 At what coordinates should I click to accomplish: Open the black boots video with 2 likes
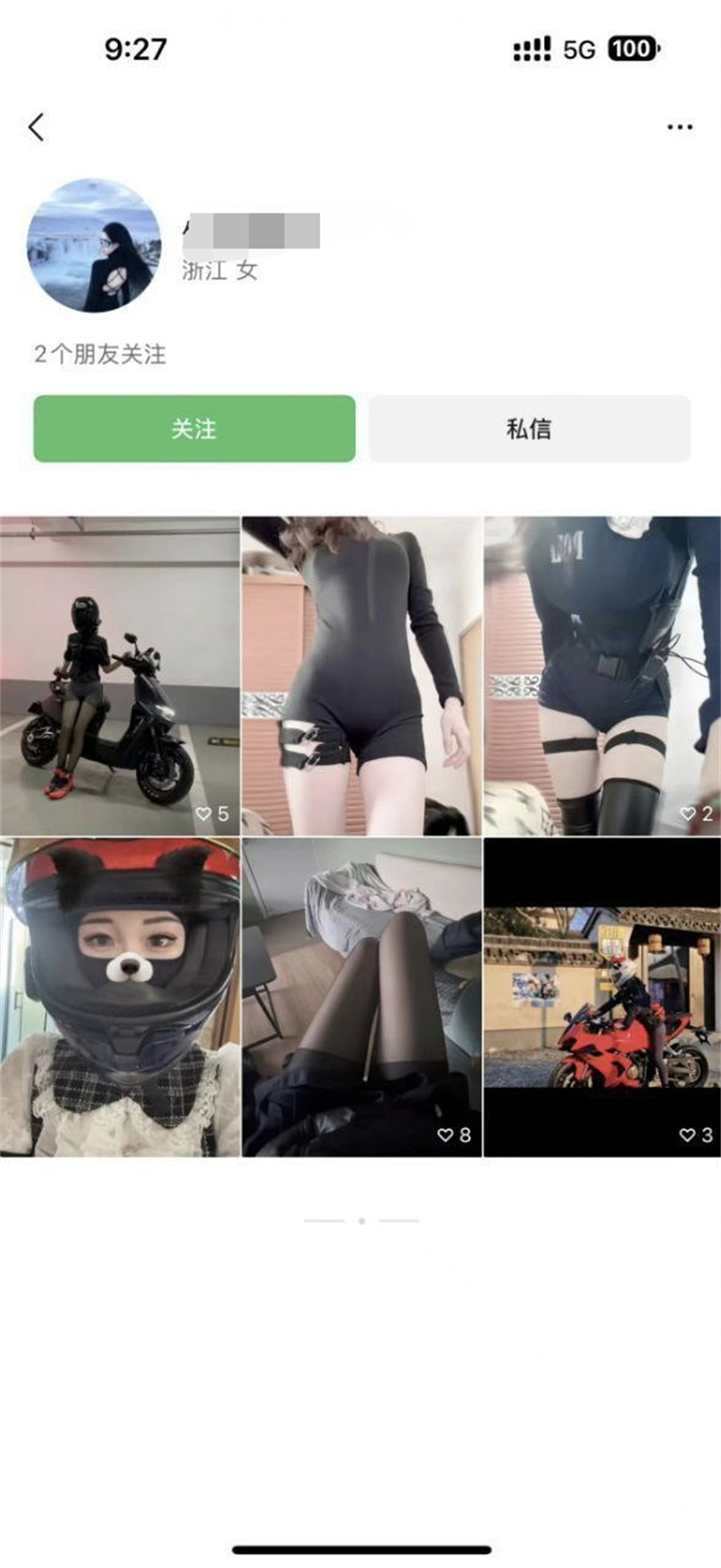(x=602, y=675)
